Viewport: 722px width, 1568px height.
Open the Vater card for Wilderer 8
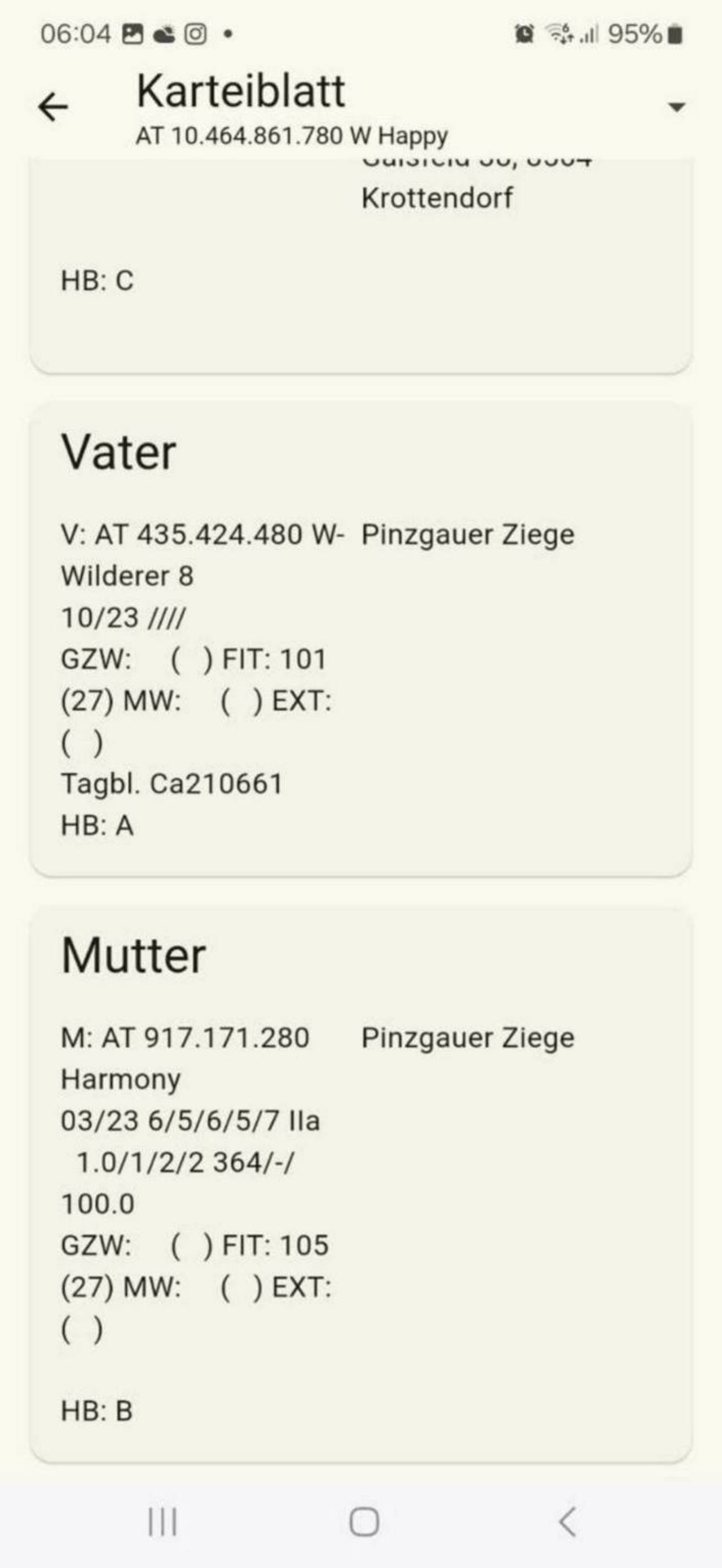361,638
